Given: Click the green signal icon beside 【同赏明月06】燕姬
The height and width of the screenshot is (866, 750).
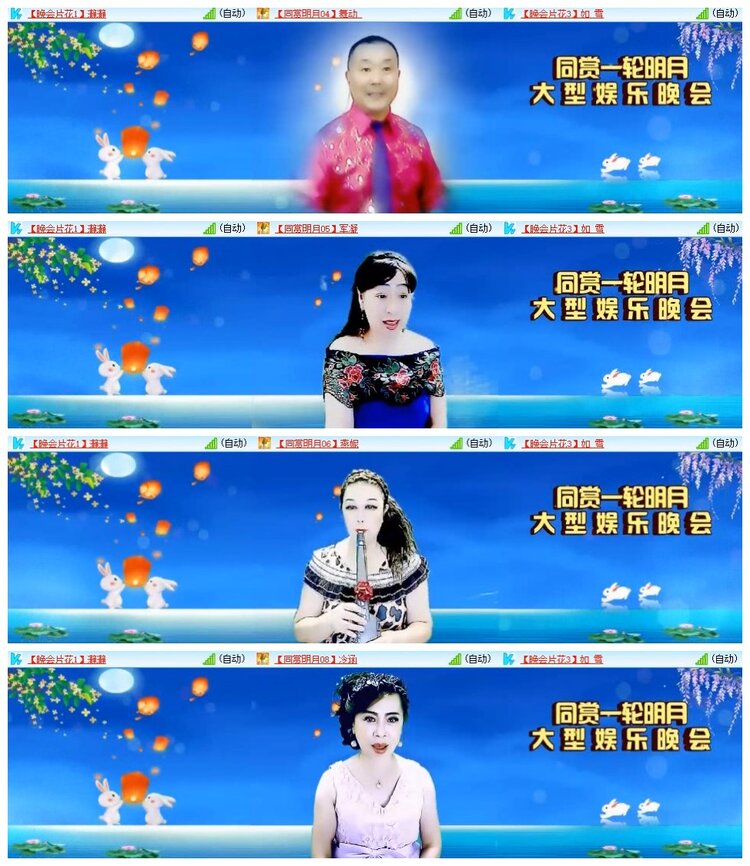Looking at the screenshot, I should click(x=455, y=442).
